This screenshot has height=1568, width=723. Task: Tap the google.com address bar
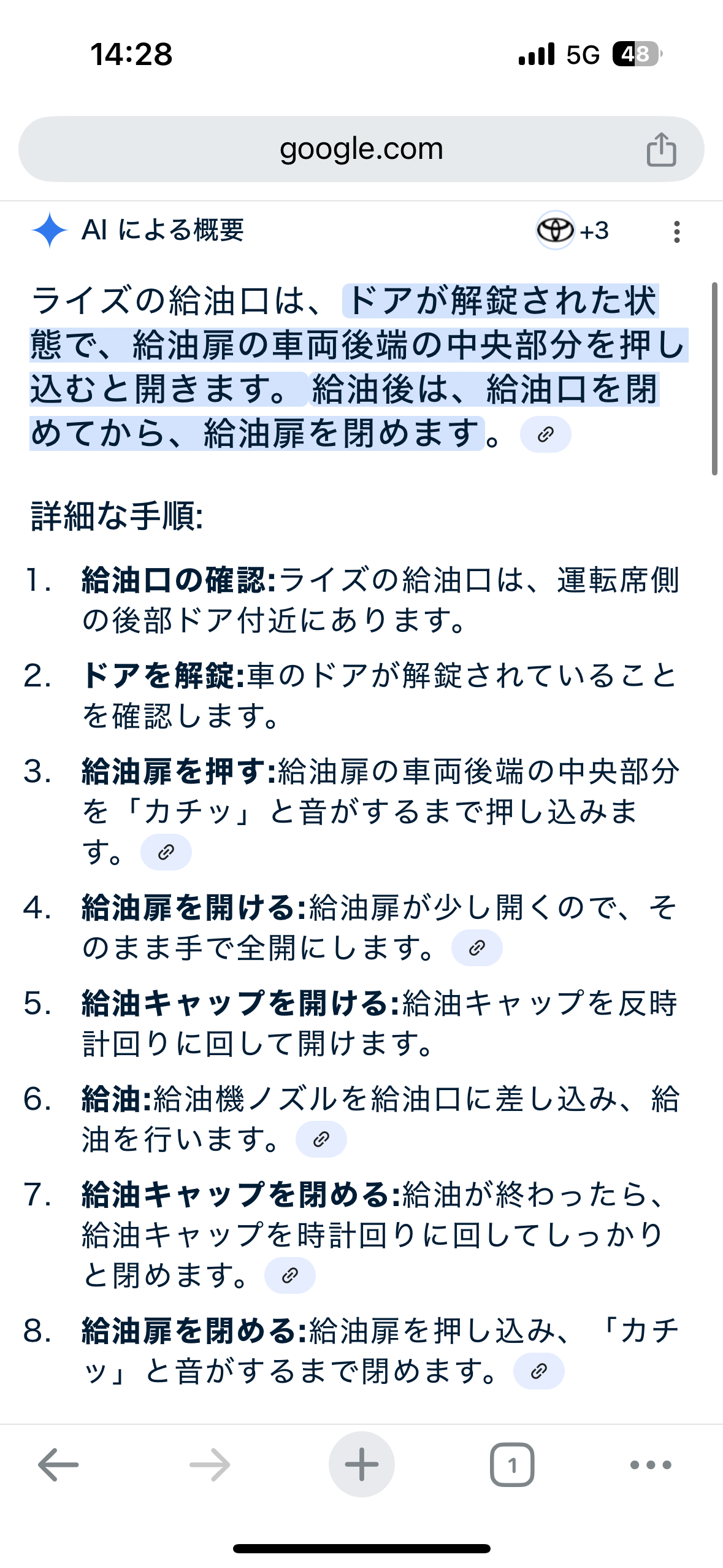pyautogui.click(x=361, y=149)
